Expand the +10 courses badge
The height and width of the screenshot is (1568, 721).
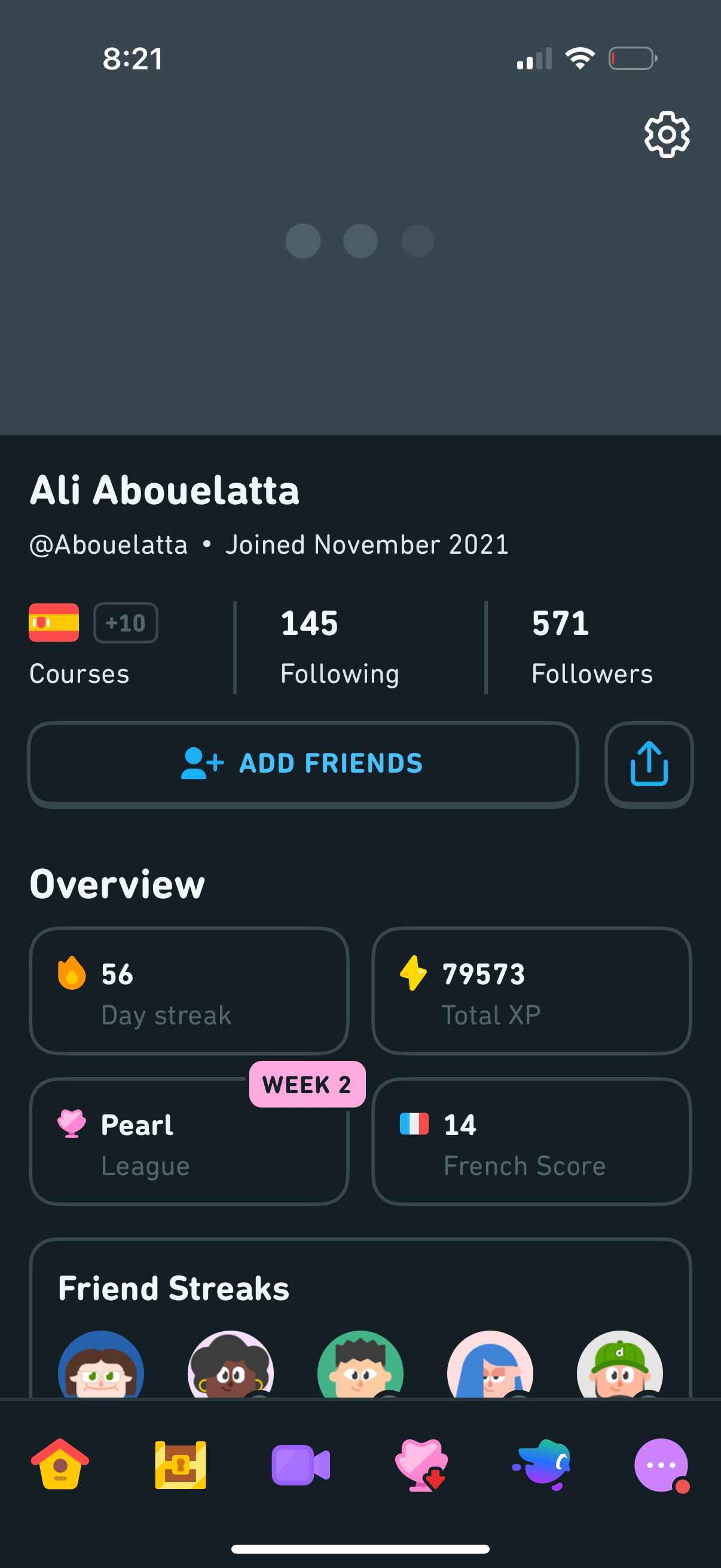(126, 623)
